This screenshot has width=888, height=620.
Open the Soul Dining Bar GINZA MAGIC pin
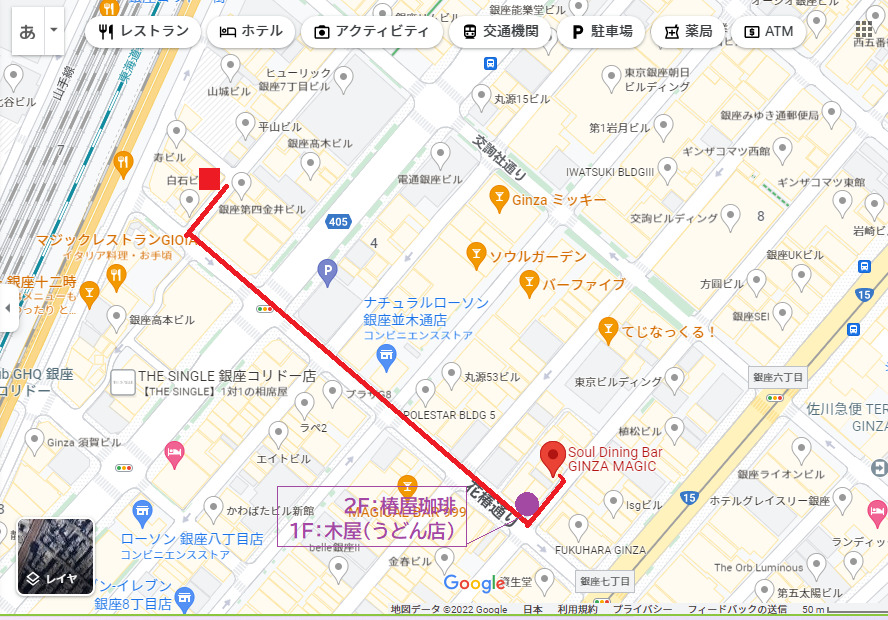click(x=552, y=457)
